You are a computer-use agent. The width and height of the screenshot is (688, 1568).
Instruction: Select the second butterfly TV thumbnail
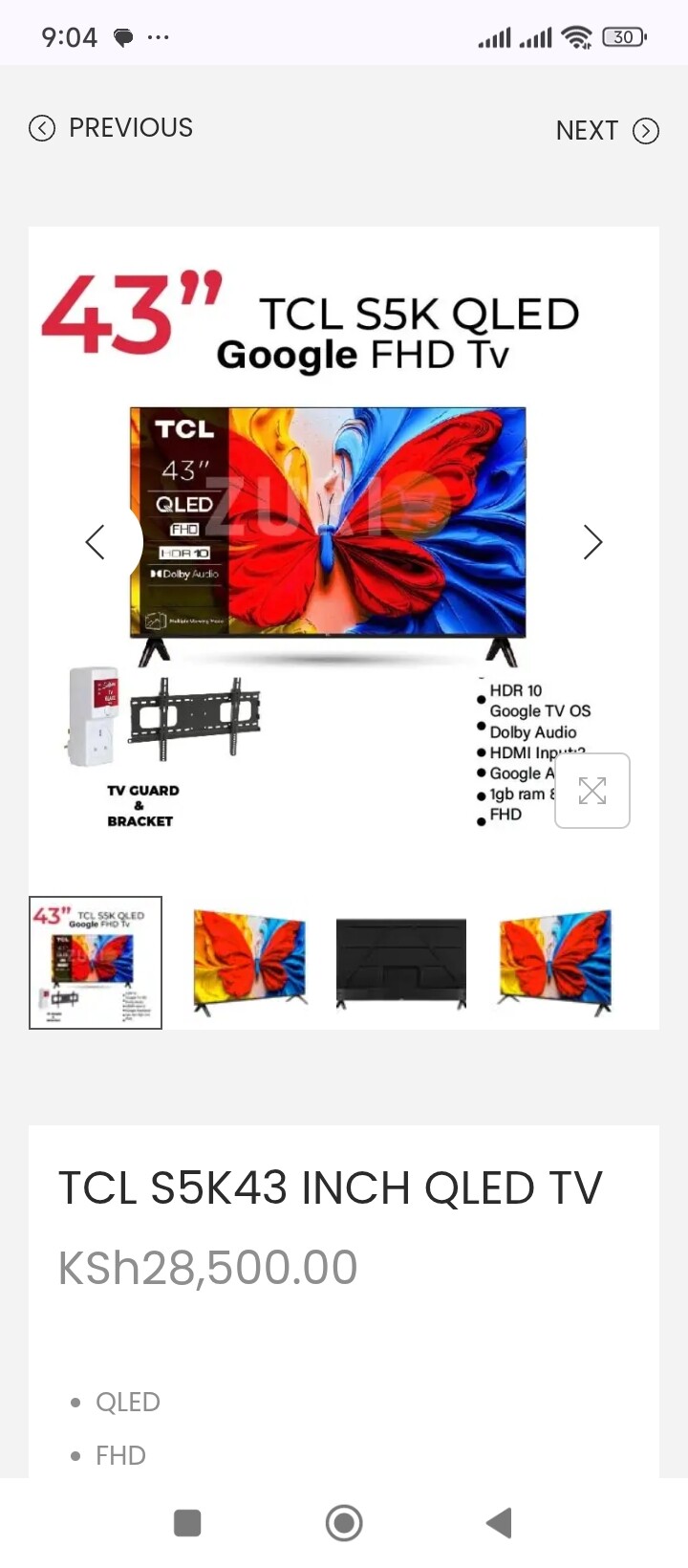[x=248, y=963]
